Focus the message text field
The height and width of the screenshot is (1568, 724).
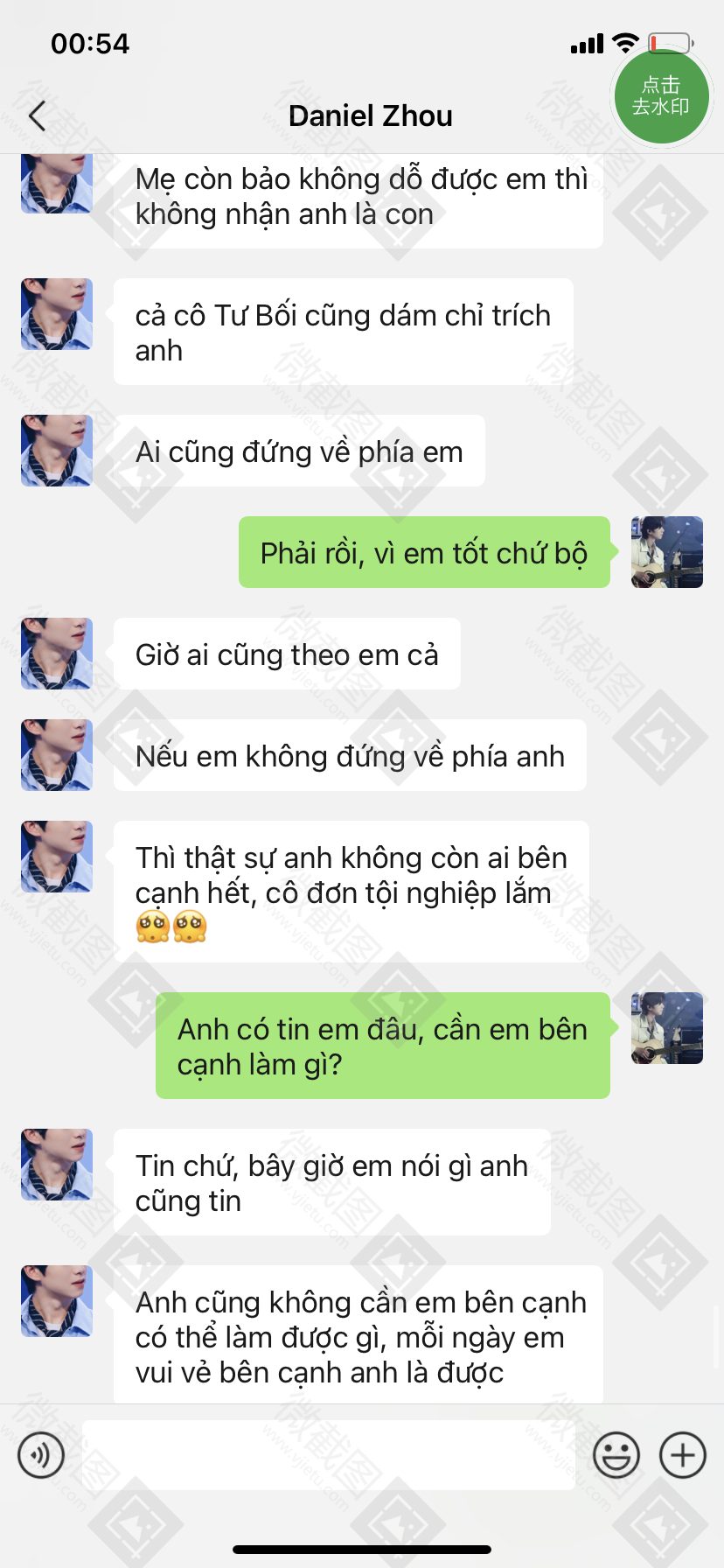(328, 1455)
